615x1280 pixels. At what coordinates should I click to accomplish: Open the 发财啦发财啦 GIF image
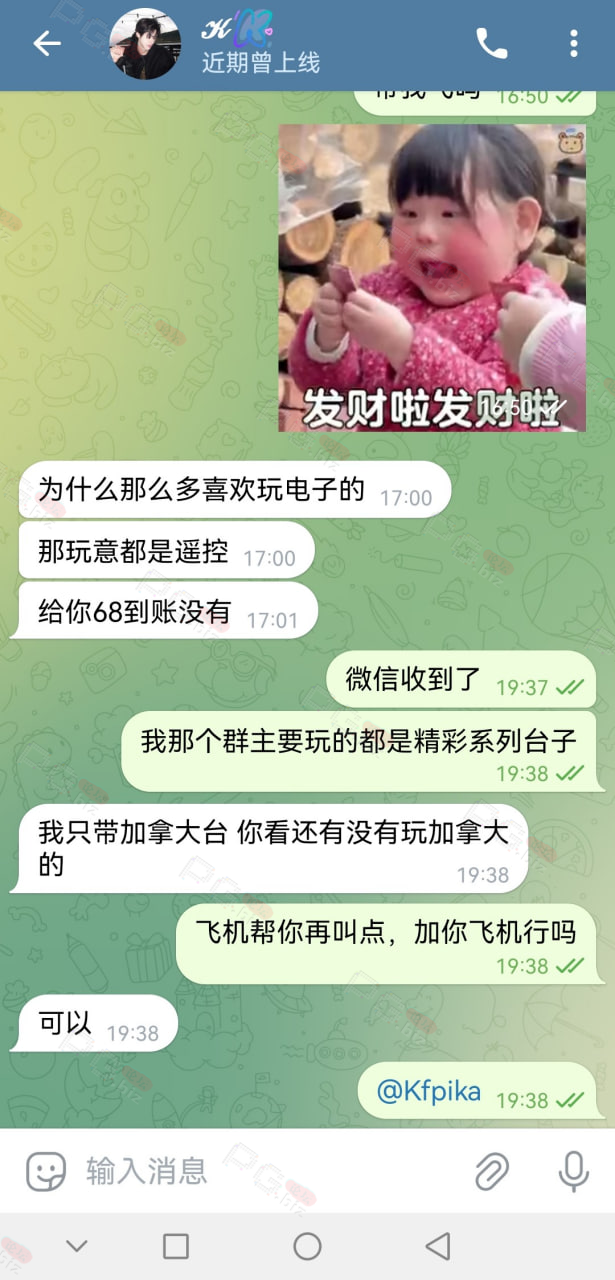pos(432,278)
